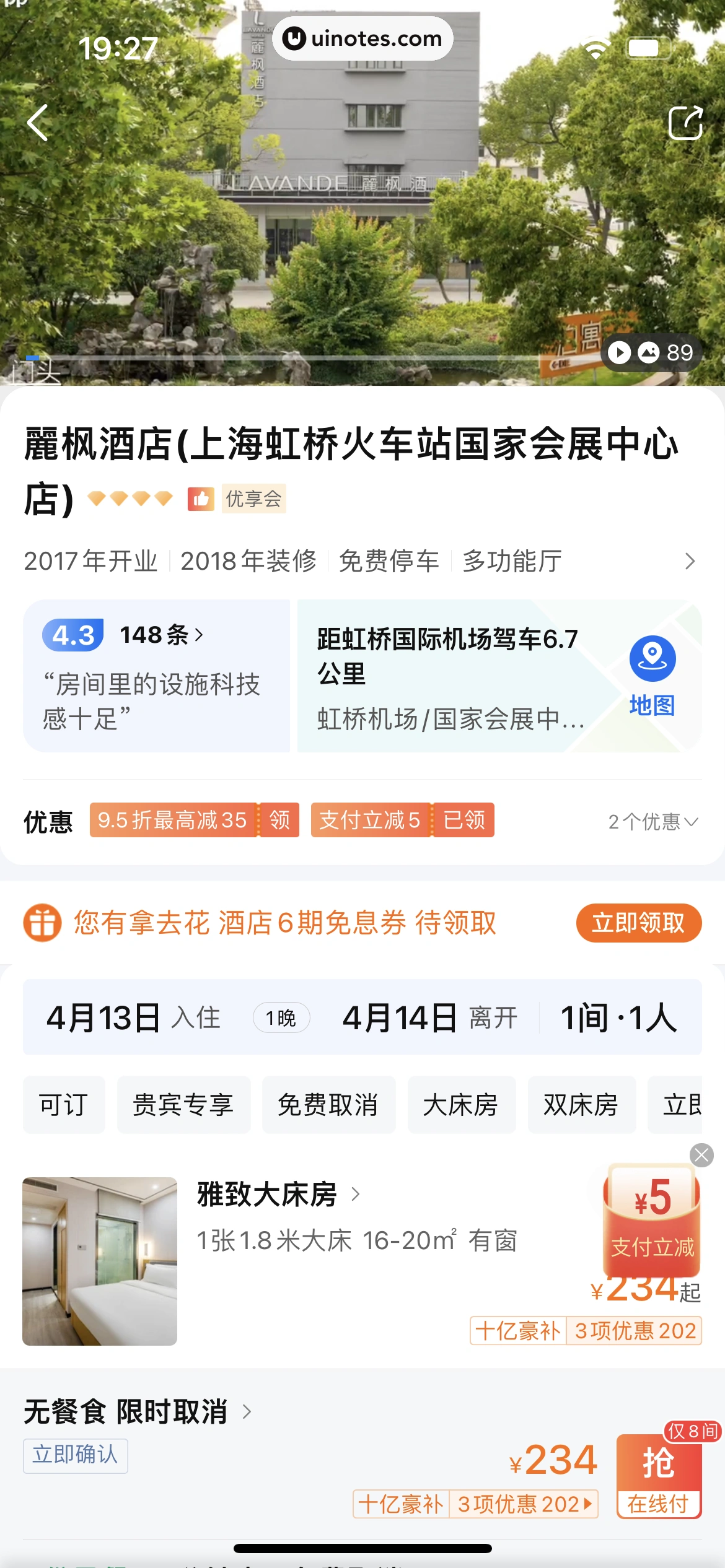Viewport: 725px width, 1568px height.
Task: Filter by 大床房 room type
Action: pos(461,1105)
